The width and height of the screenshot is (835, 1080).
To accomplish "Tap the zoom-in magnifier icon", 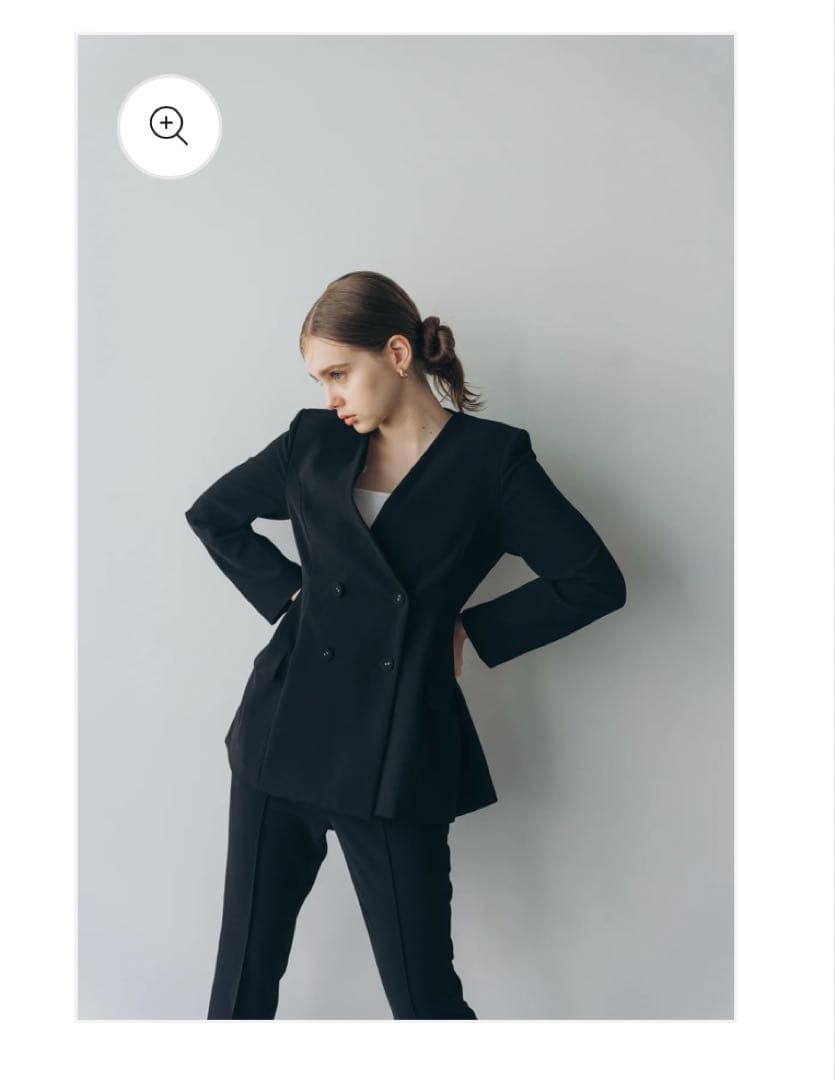I will point(169,127).
